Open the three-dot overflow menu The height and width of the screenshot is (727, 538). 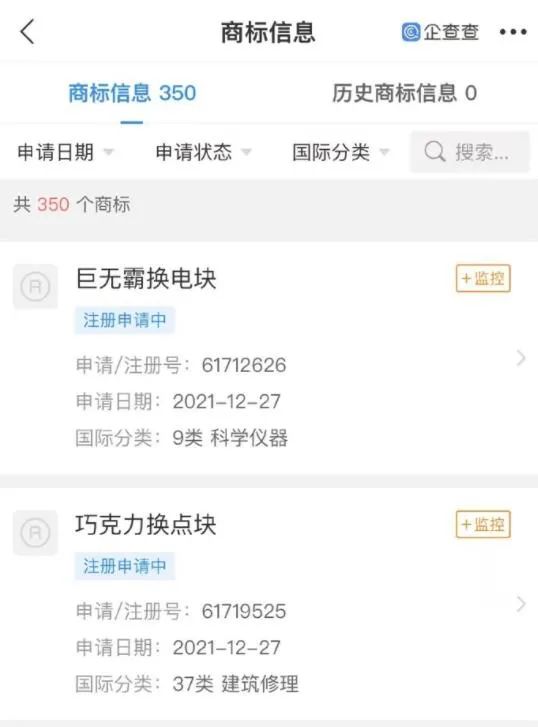(513, 32)
